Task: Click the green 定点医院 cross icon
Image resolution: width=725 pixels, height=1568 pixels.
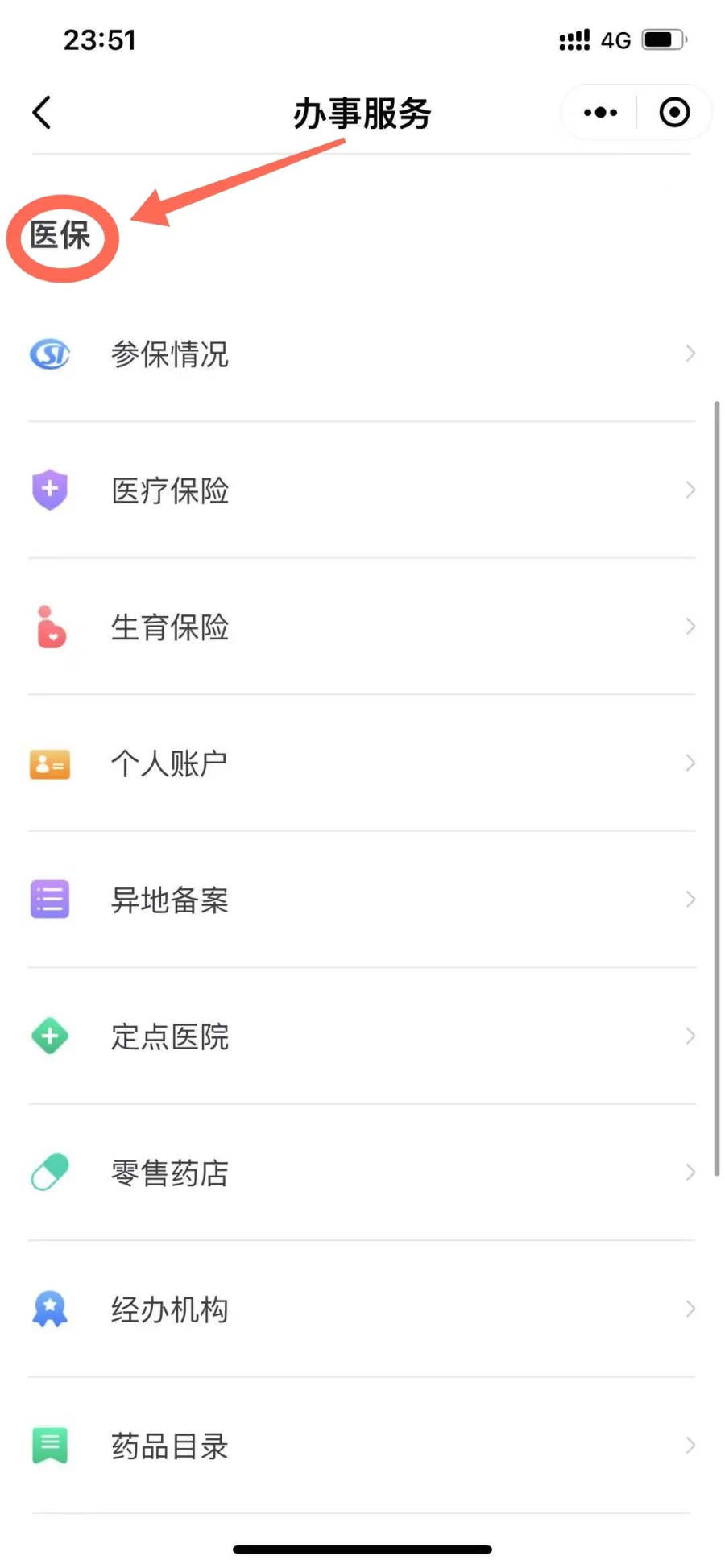Action: (49, 1036)
